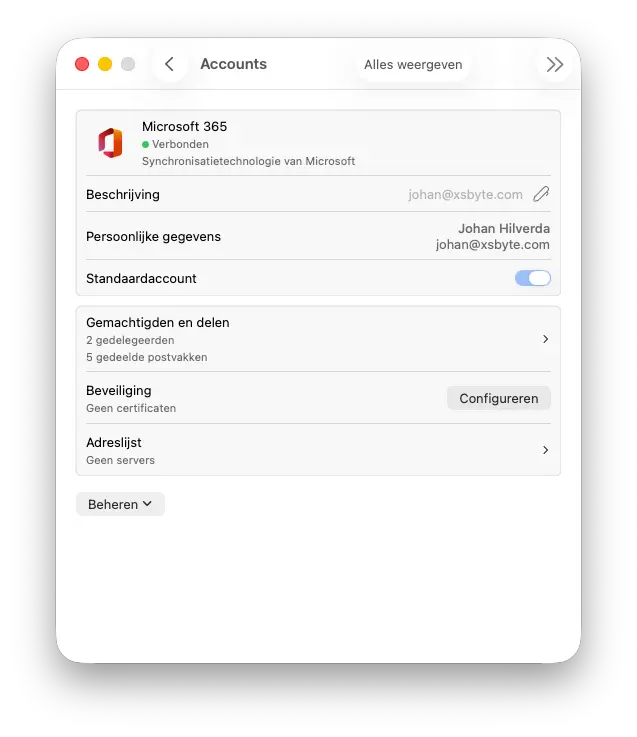Toggle the Standaardaccount switch

[x=532, y=278]
